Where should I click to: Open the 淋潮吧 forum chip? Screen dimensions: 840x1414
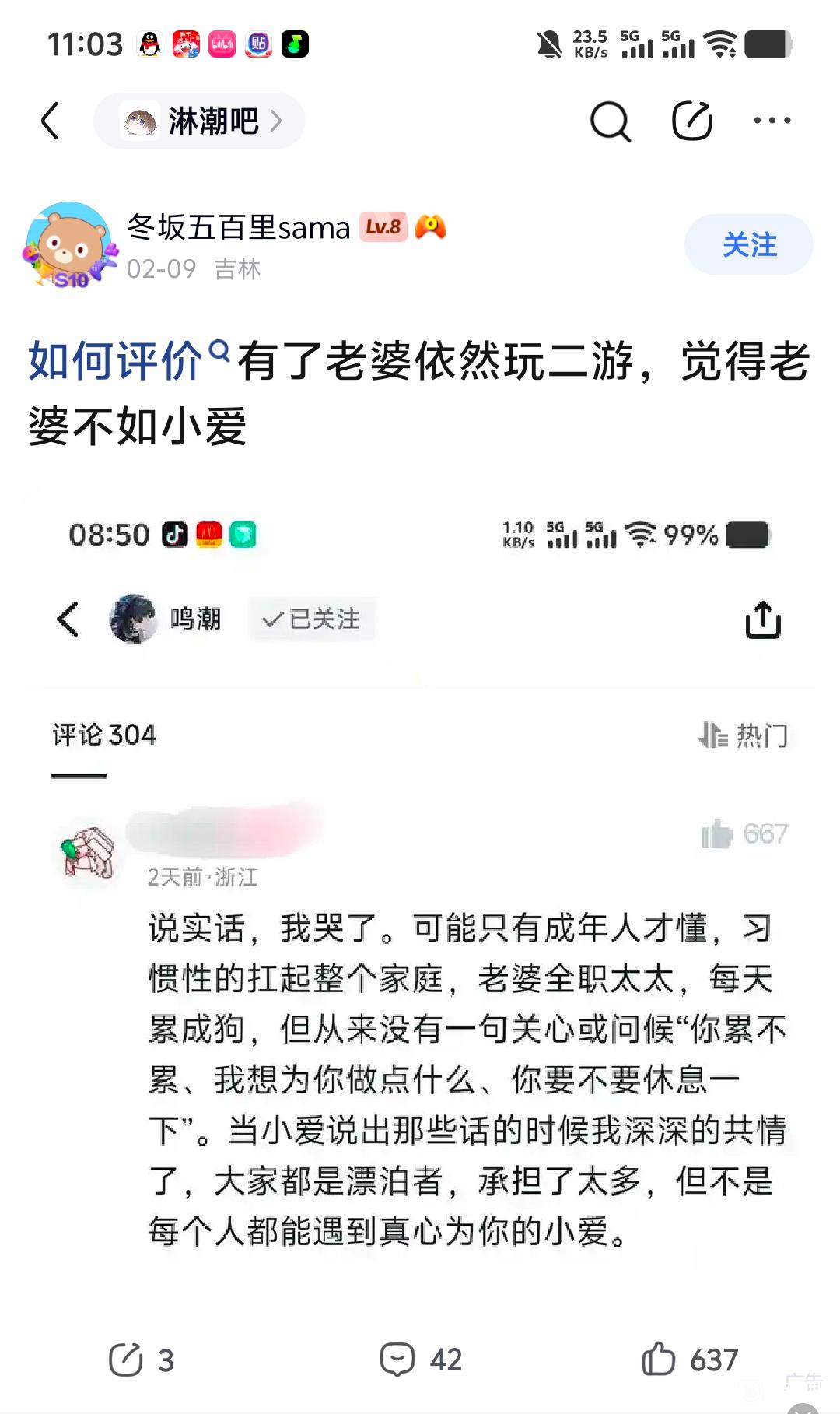(199, 121)
